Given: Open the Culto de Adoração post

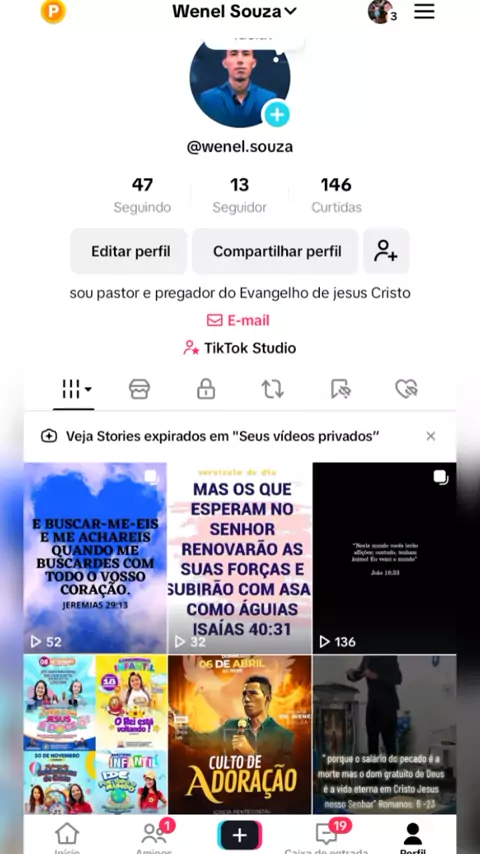Looking at the screenshot, I should click(x=240, y=735).
